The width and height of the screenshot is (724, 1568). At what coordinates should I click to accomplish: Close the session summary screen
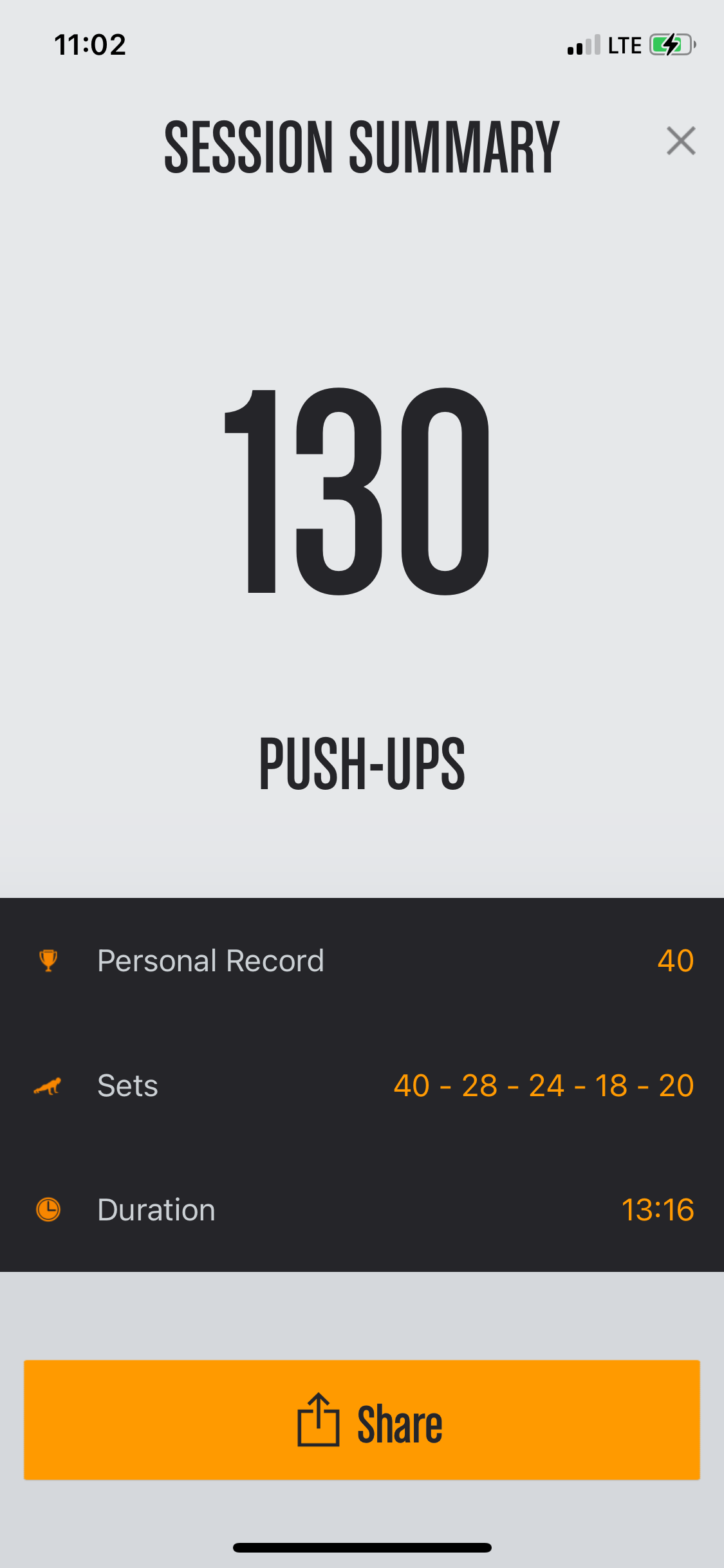(x=681, y=141)
